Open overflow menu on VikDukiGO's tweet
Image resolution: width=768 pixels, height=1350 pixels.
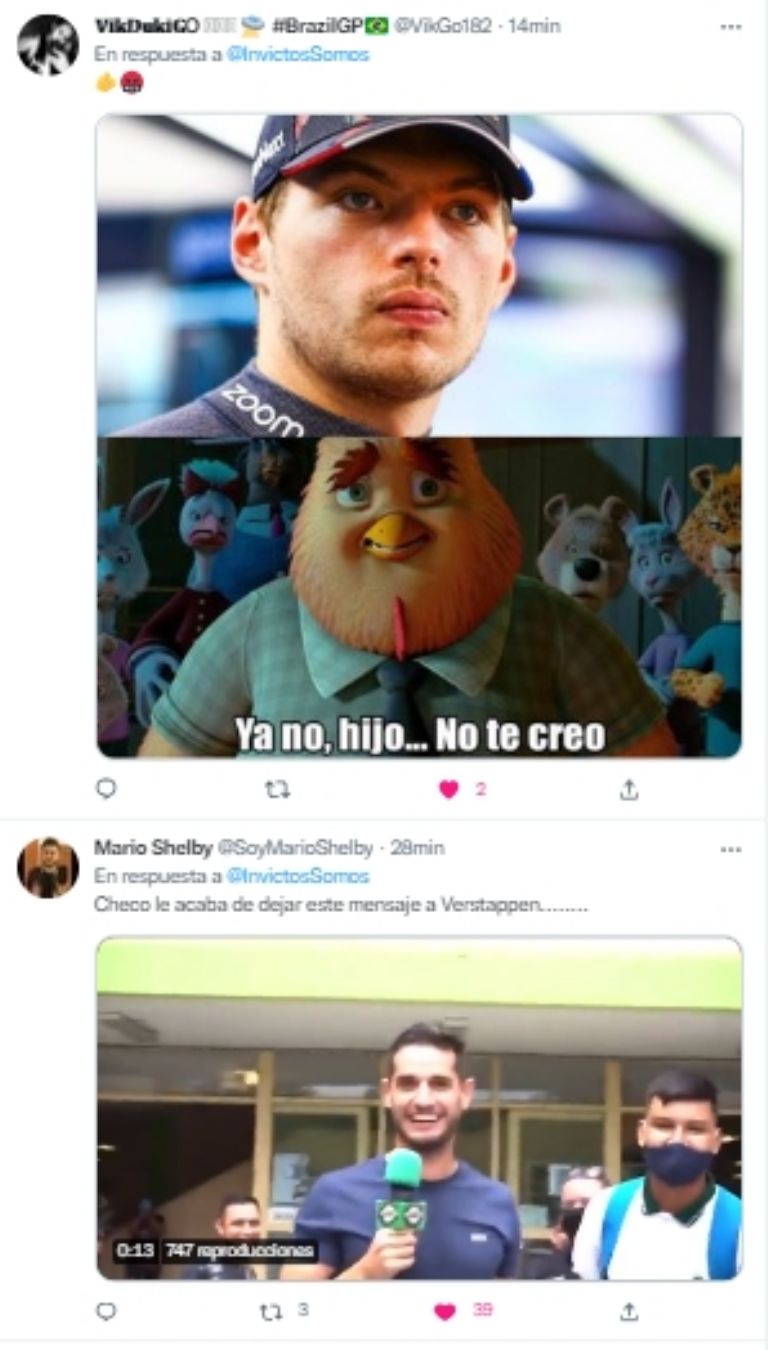(x=731, y=27)
